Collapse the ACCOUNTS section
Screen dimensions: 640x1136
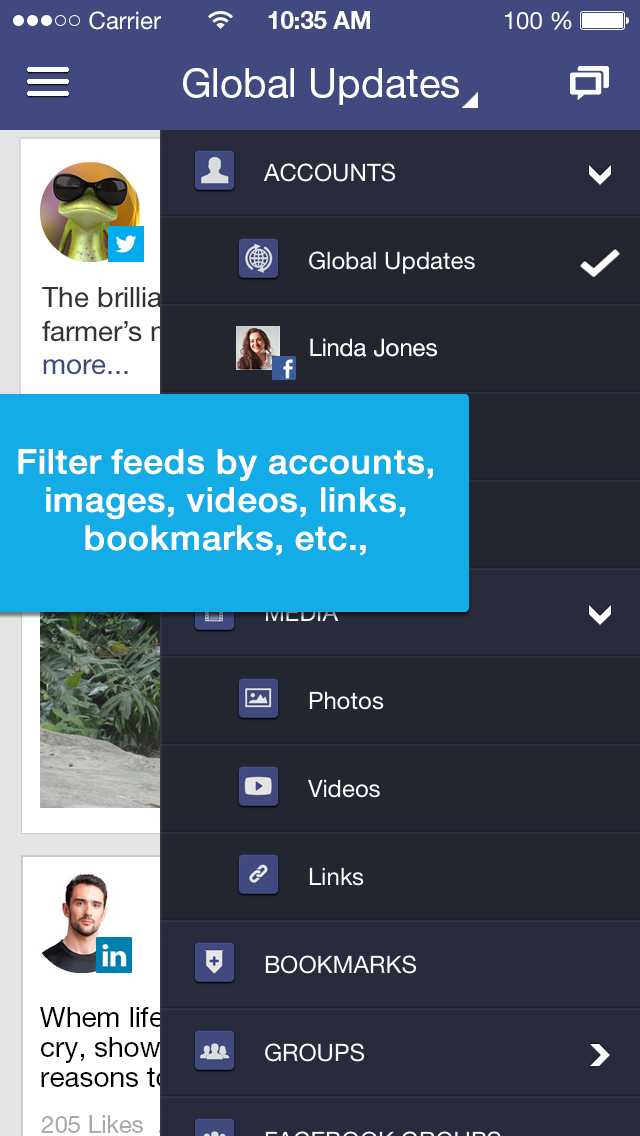(599, 174)
